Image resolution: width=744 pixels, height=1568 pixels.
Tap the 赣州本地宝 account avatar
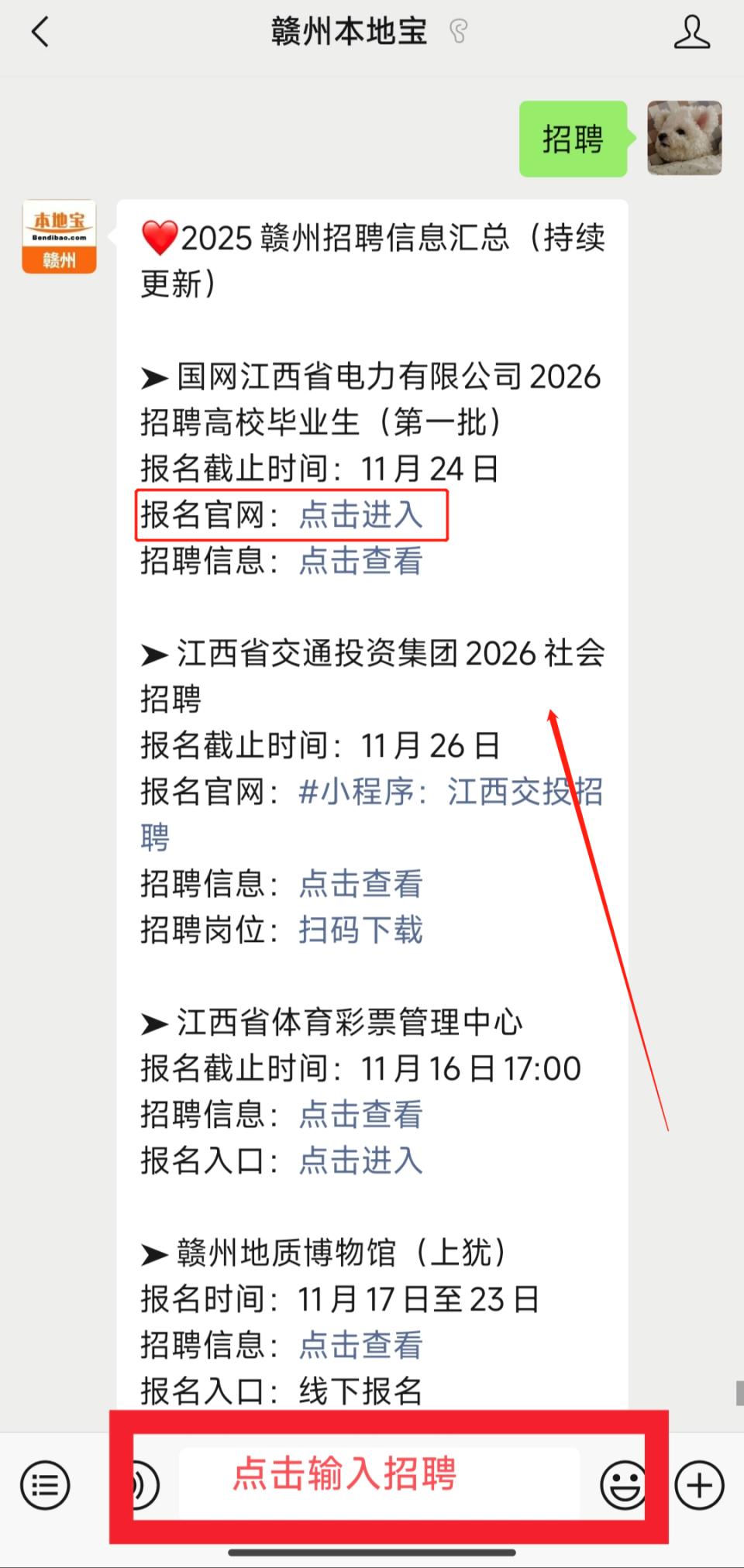(58, 236)
